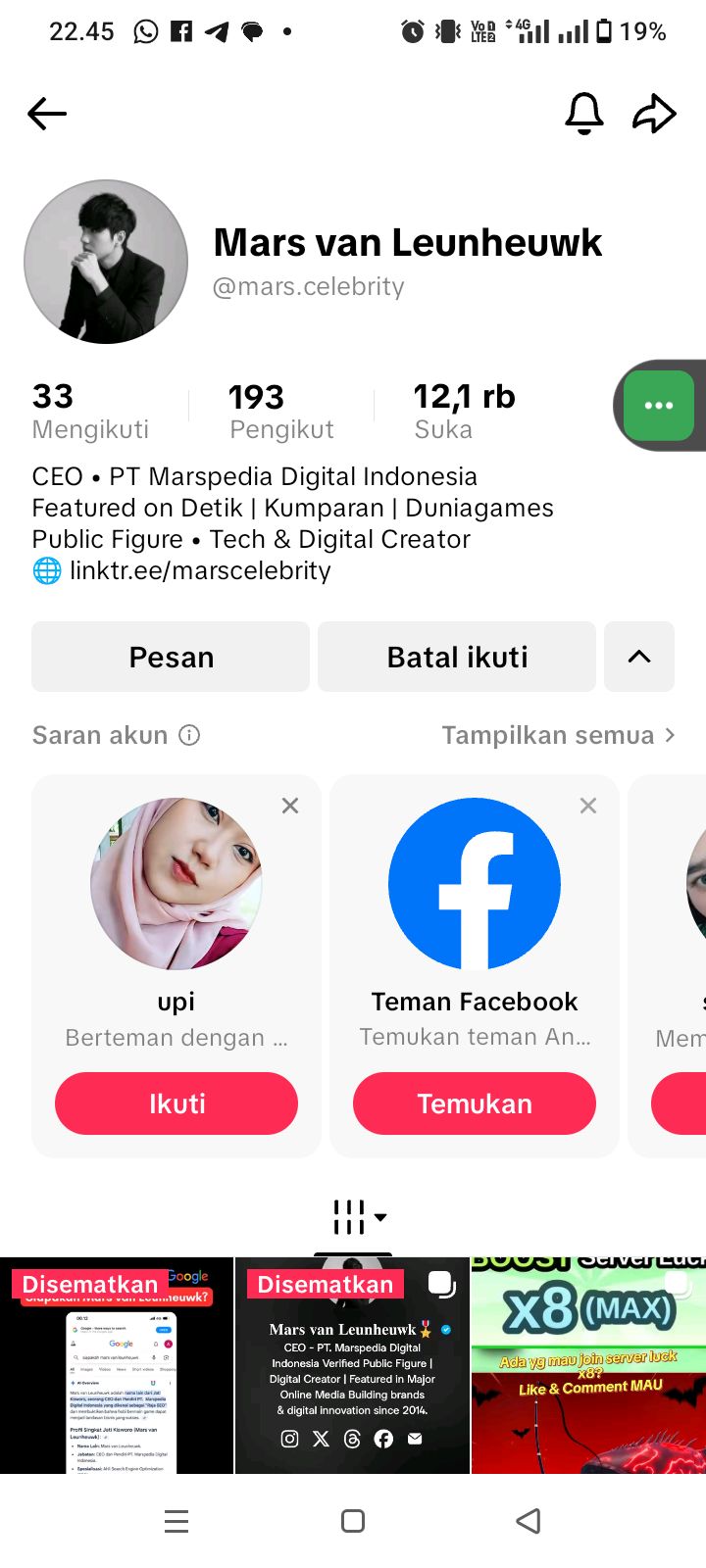Open the Saran akun info icon
This screenshot has width=706, height=1568.
point(190,735)
